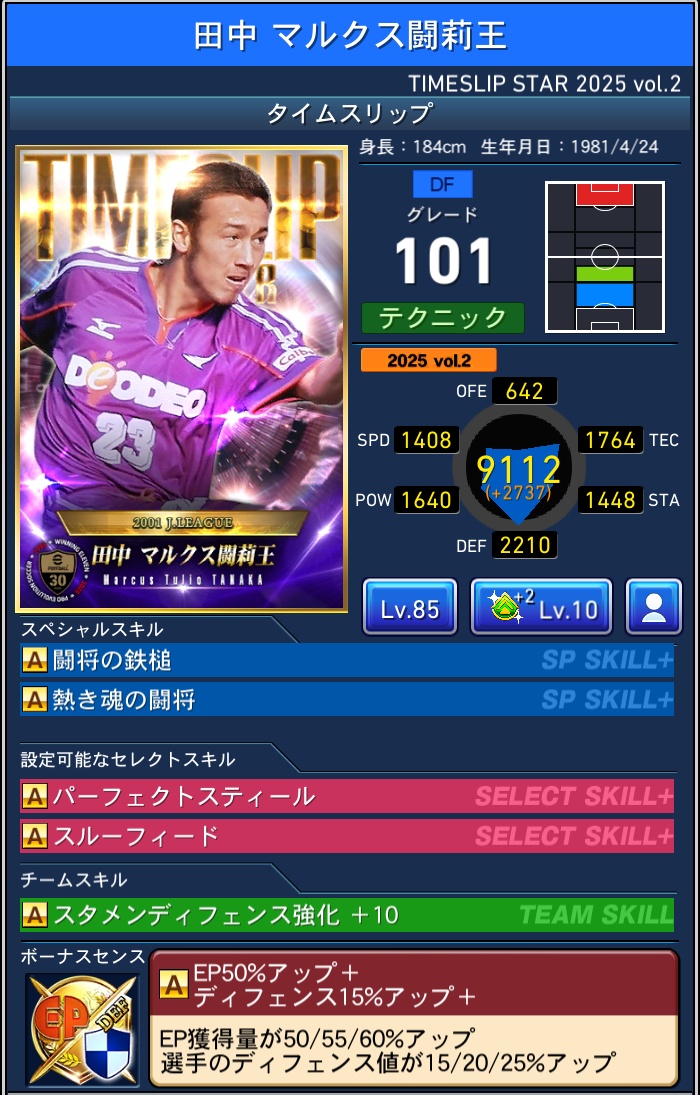
Task: Tap the Lv.85 level button
Action: [x=409, y=607]
